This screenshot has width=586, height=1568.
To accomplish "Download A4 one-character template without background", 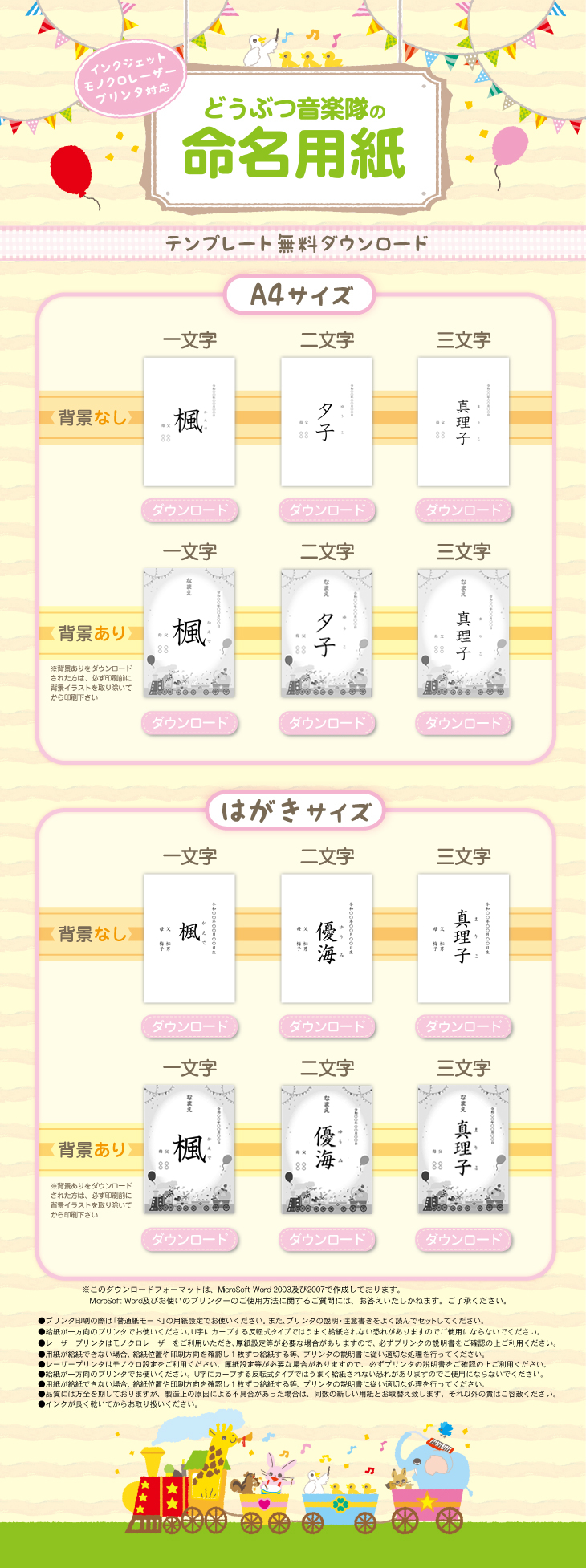I will (189, 510).
